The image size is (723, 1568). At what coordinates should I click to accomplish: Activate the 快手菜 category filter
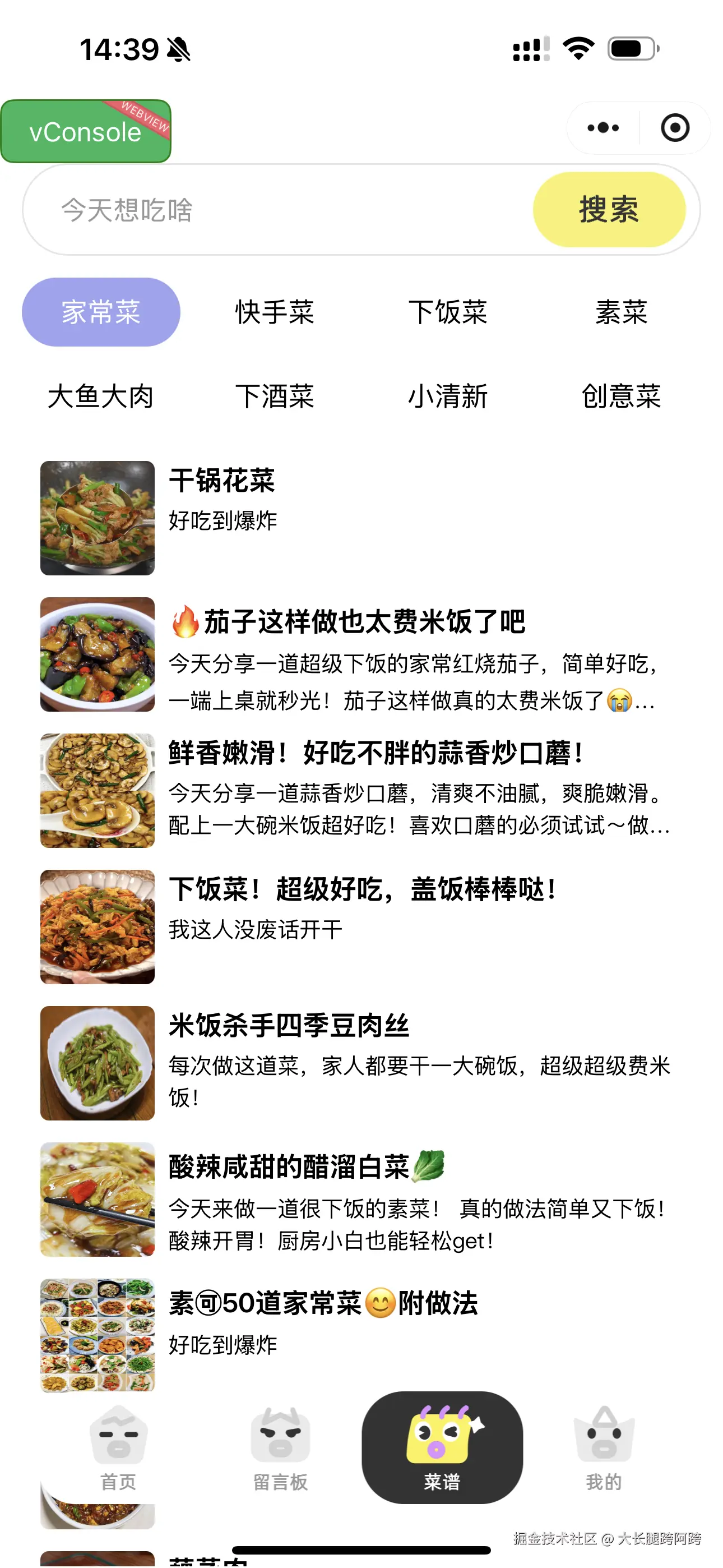pyautogui.click(x=275, y=312)
